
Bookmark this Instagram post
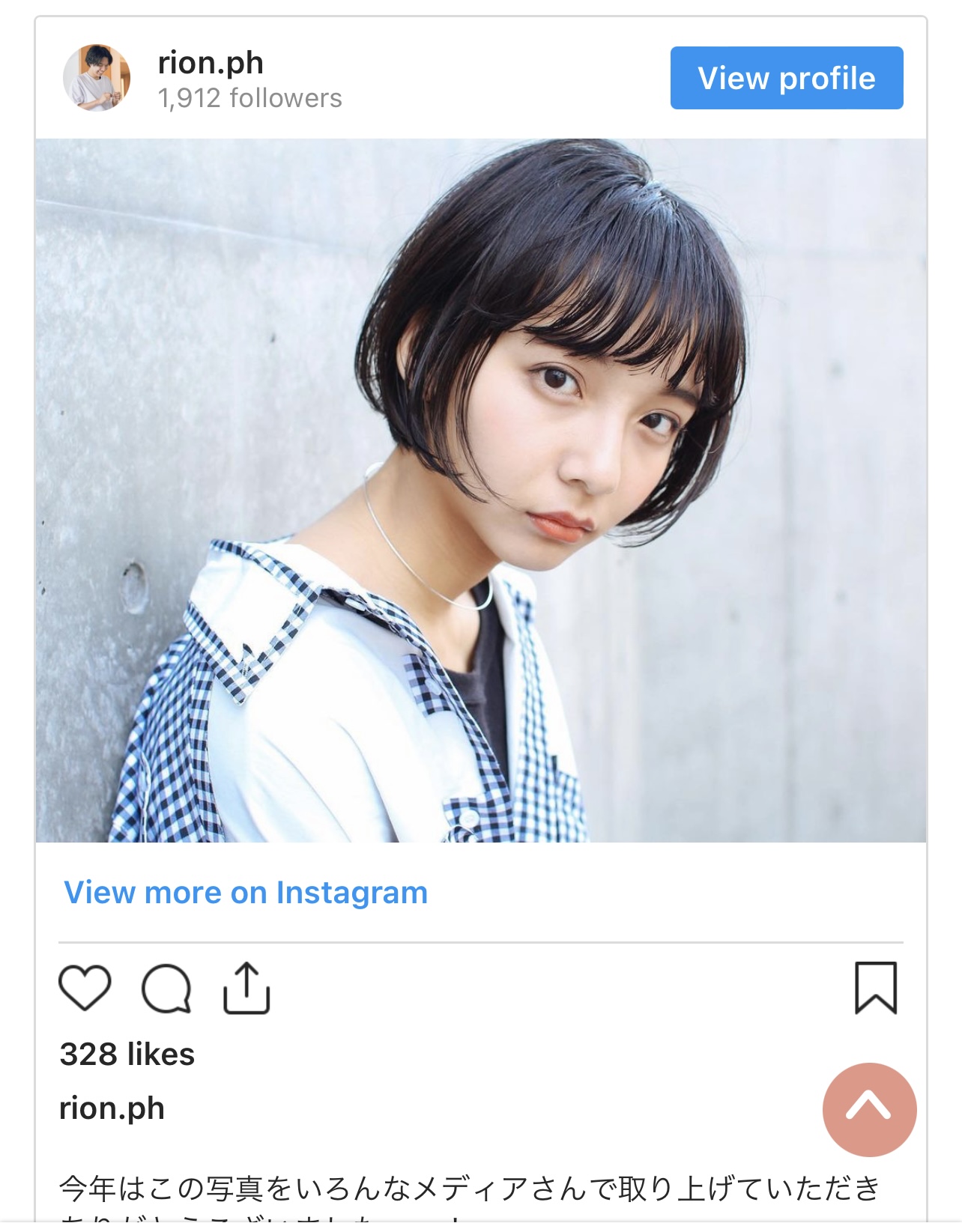[876, 988]
